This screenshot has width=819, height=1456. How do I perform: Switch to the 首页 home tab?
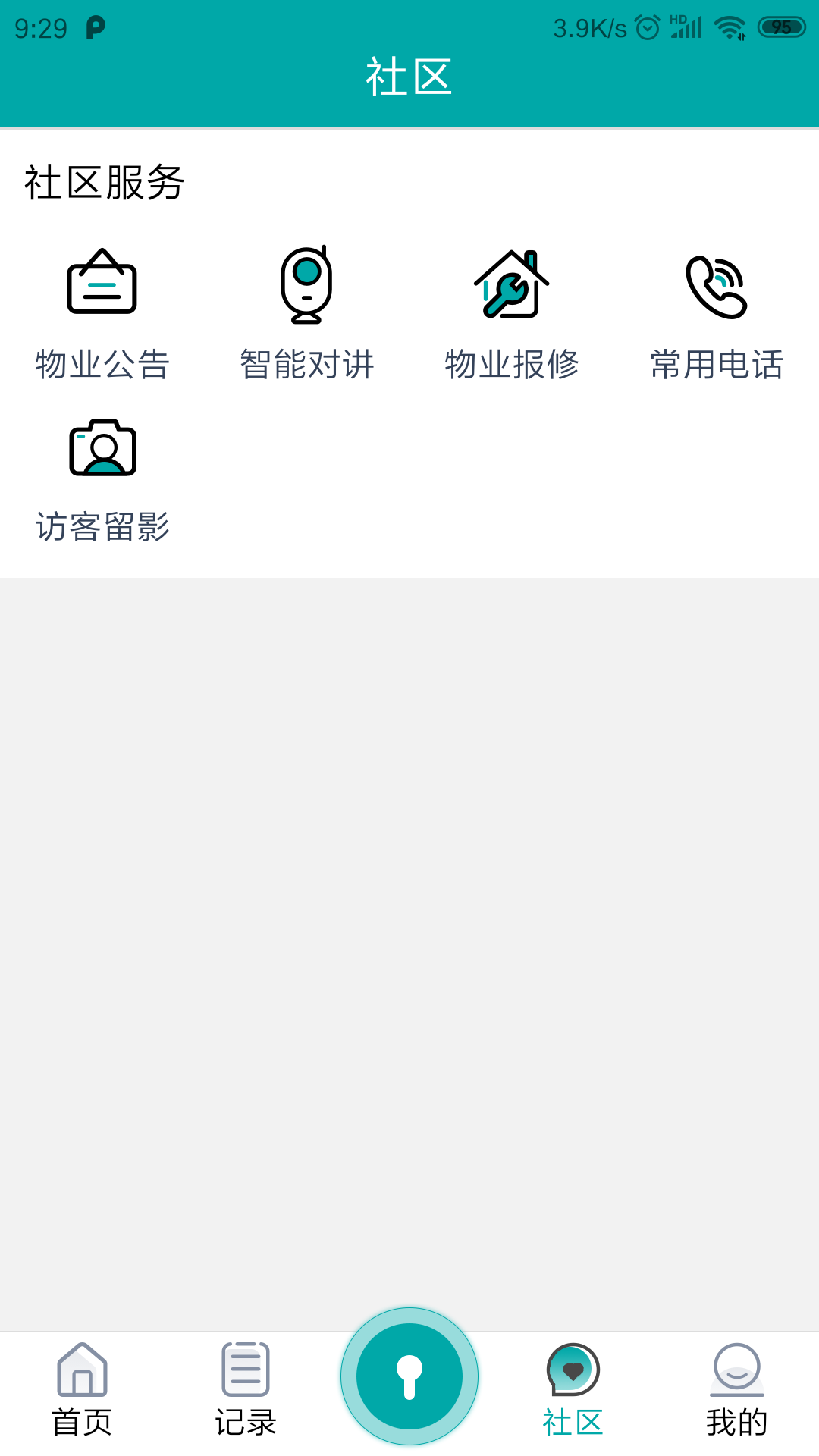tap(82, 1391)
